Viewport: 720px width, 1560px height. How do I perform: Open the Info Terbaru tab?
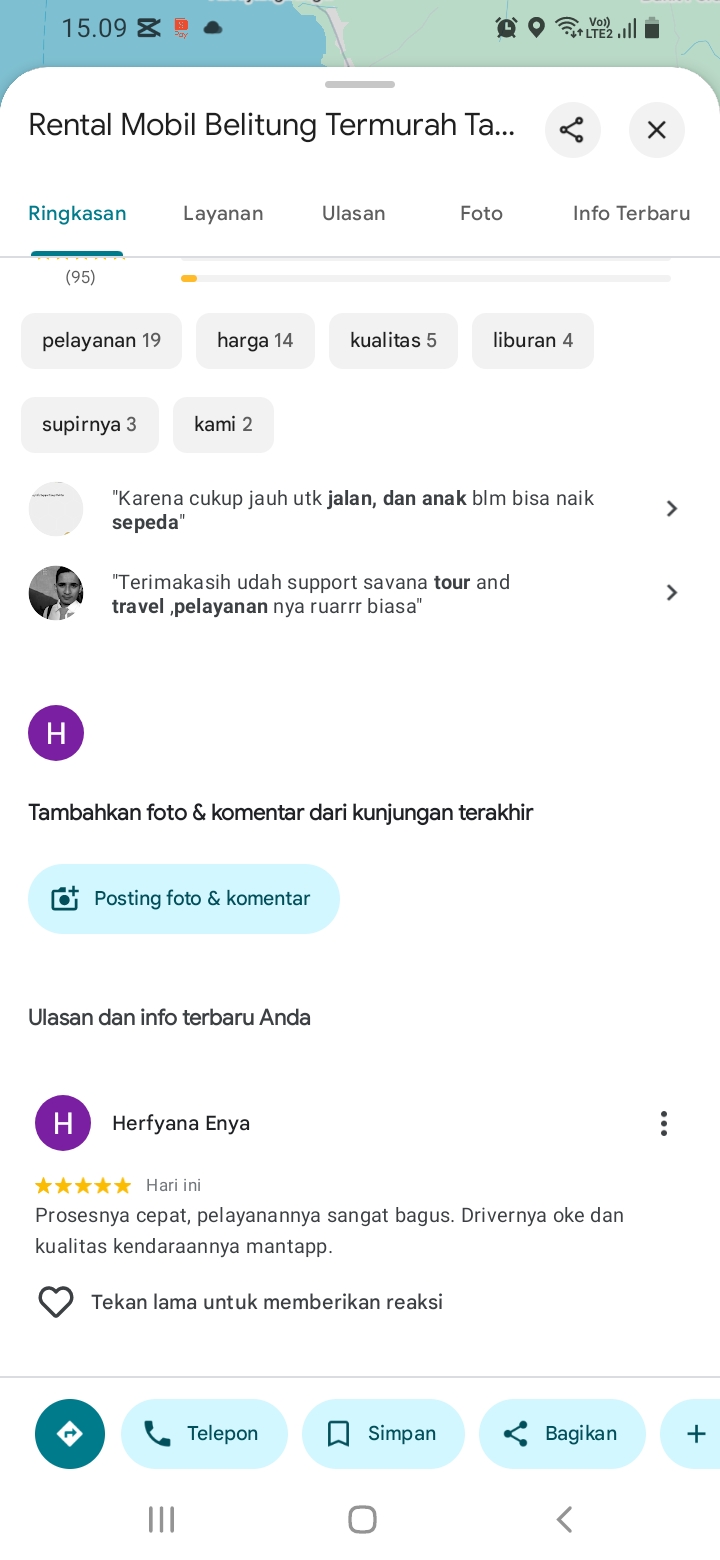[x=631, y=213]
